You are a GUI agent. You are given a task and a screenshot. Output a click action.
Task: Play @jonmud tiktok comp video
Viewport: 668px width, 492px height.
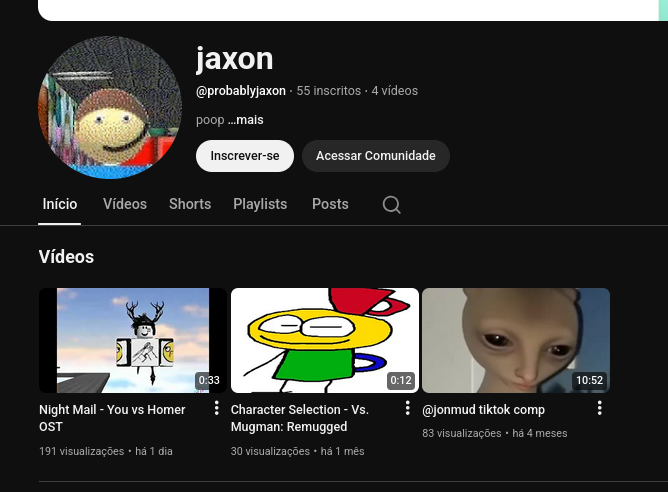(x=516, y=340)
